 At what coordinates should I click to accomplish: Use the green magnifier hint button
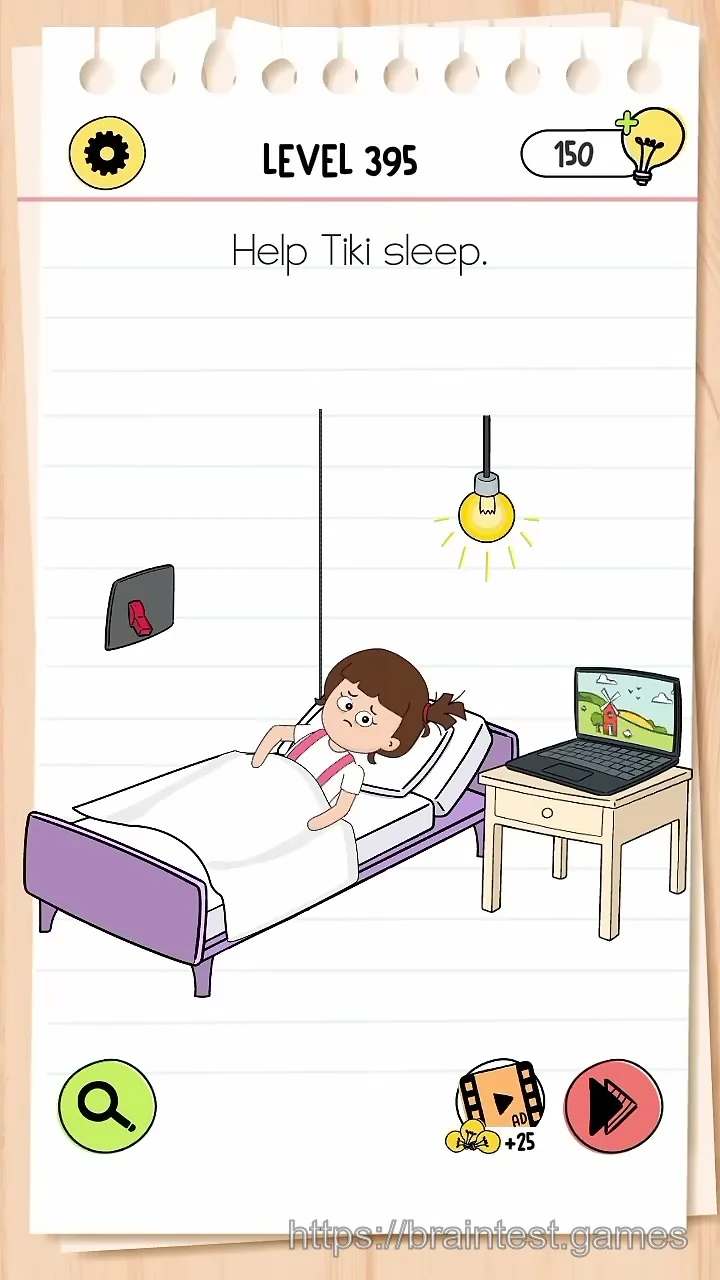(107, 1106)
